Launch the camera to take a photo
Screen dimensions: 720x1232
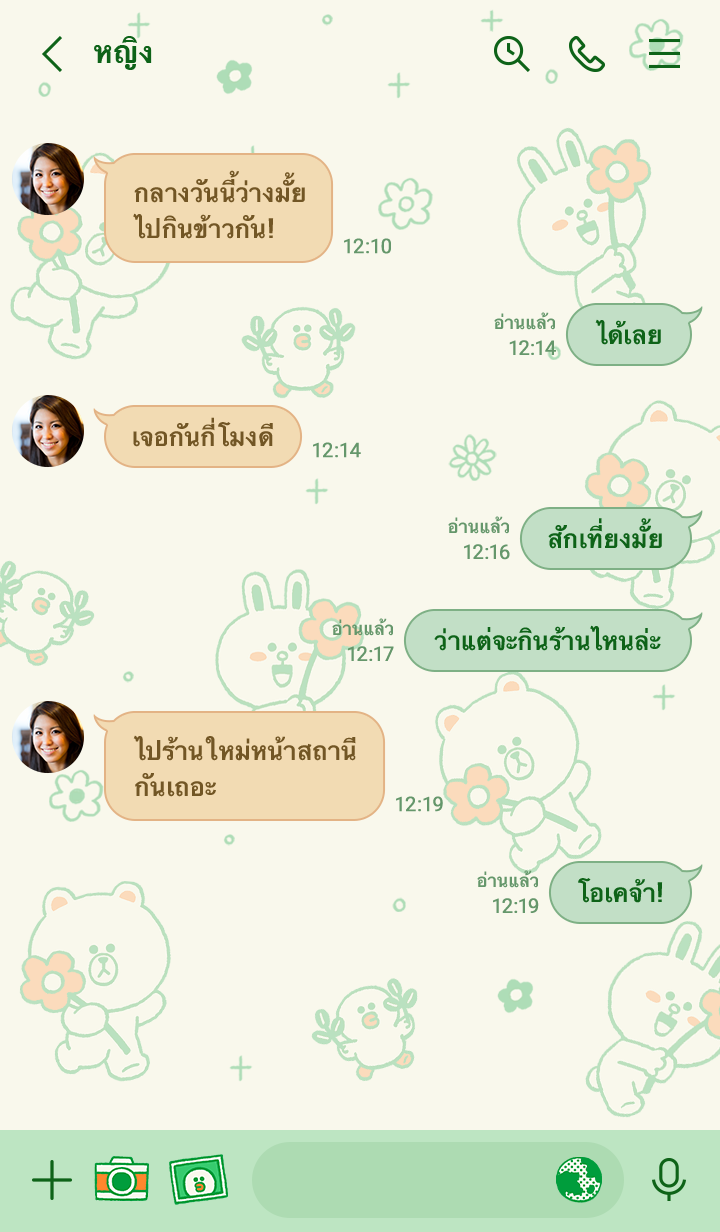pyautogui.click(x=122, y=1180)
